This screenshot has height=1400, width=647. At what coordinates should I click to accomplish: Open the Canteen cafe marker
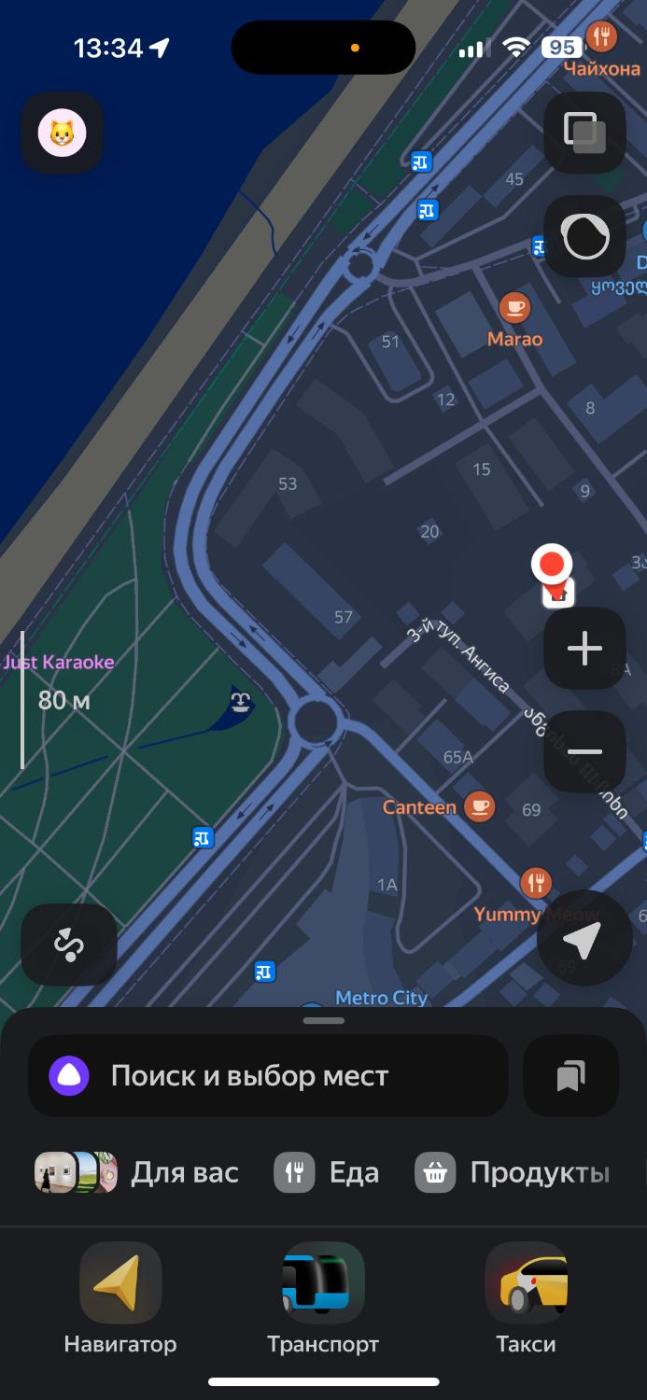480,806
